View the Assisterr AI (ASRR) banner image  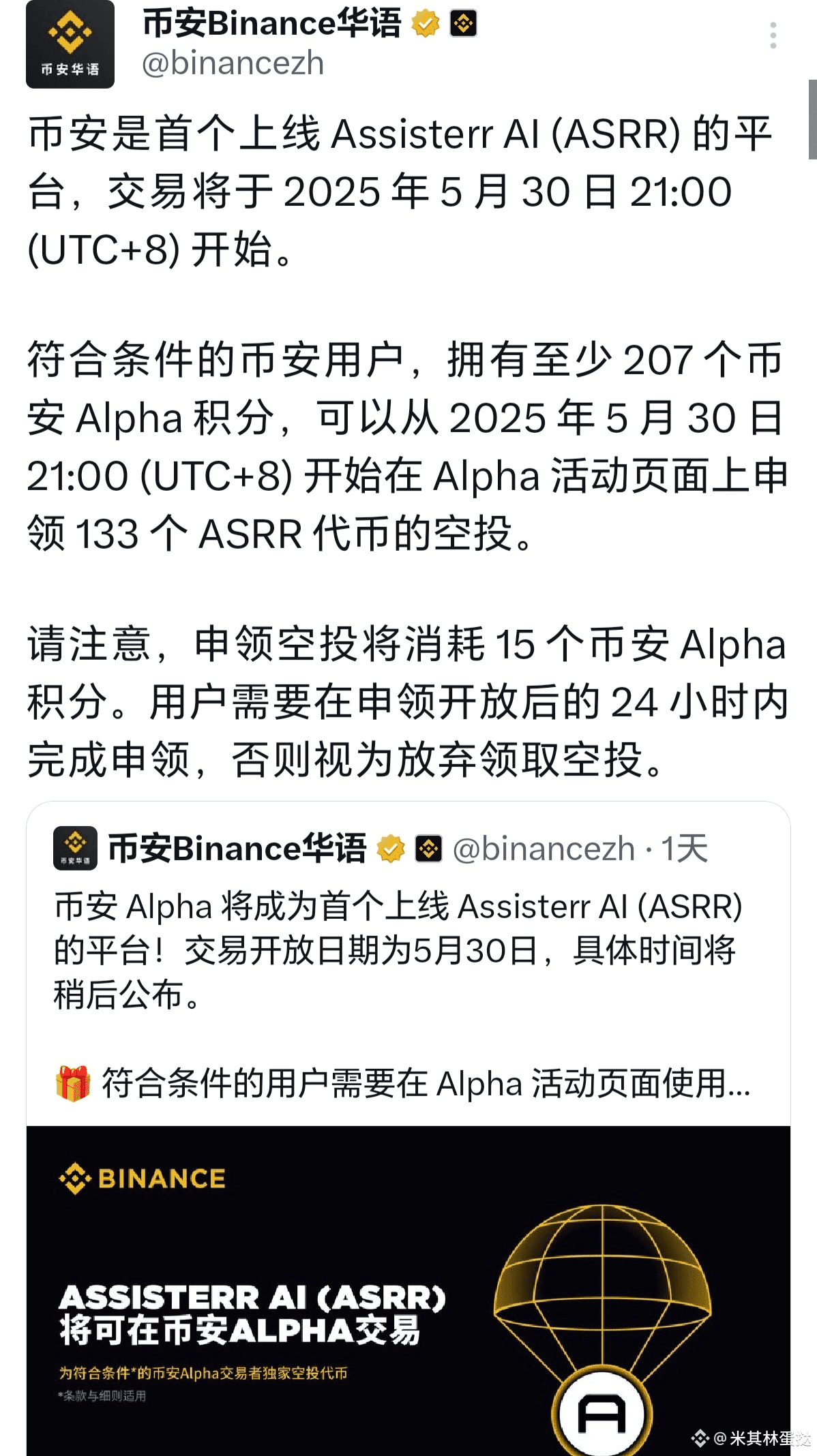click(408, 1288)
